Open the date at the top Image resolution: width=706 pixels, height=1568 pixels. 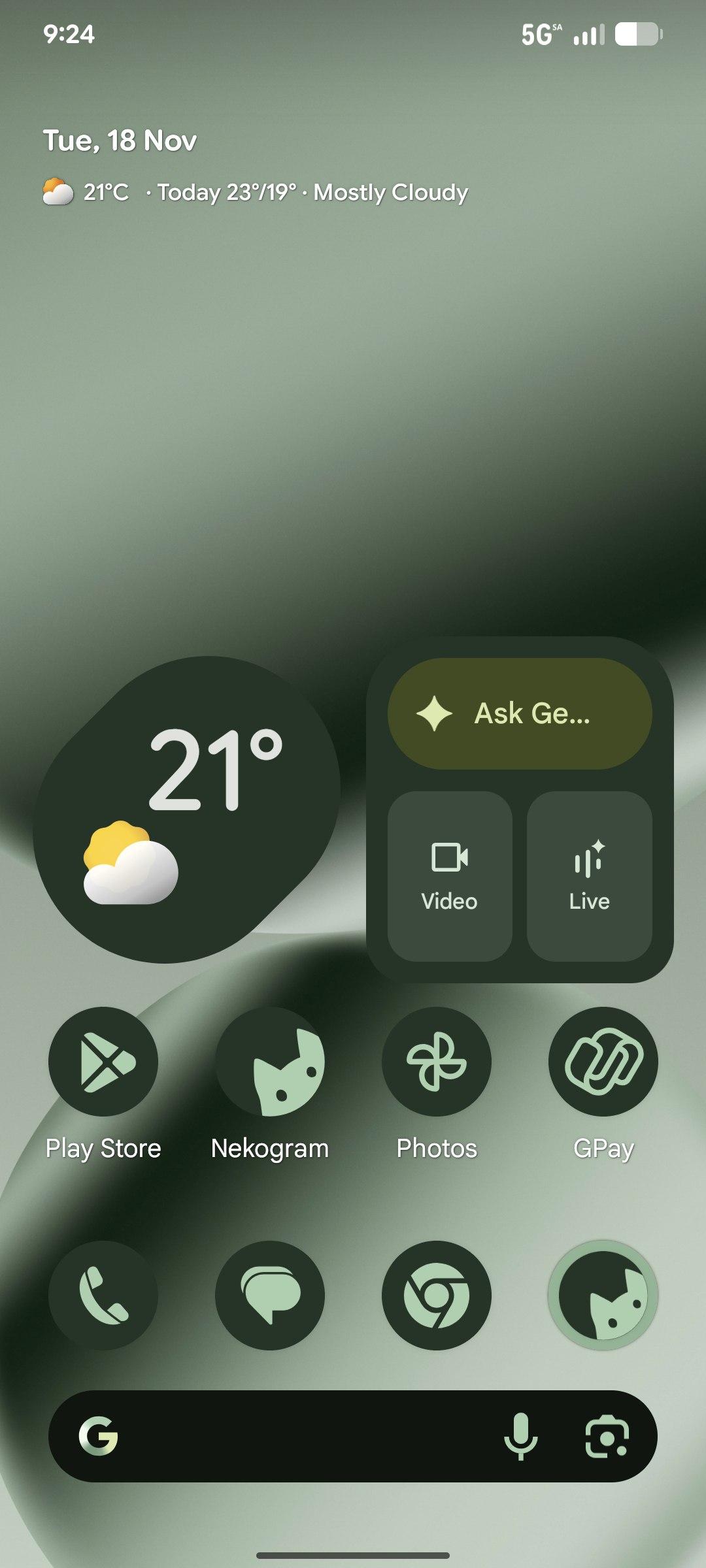coord(120,140)
